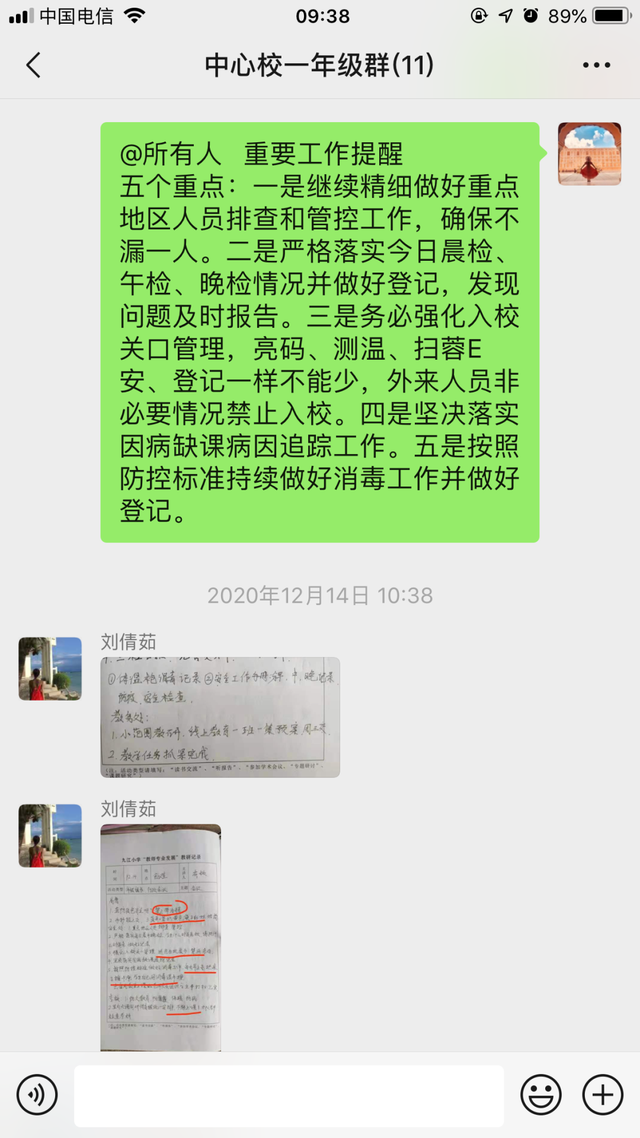
Task: Switch to voice message input
Action: [37, 1096]
